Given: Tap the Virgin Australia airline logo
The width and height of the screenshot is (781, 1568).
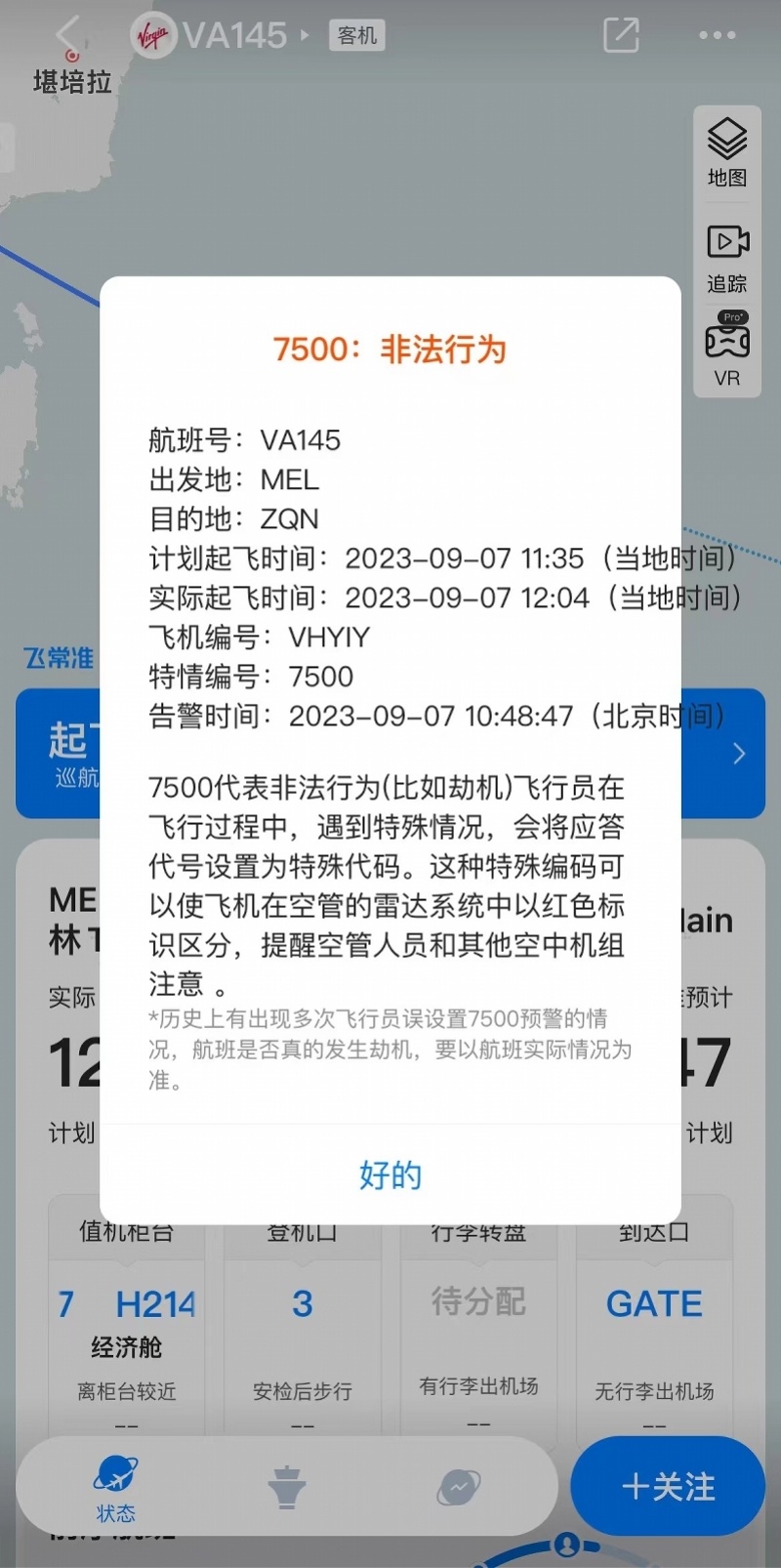Looking at the screenshot, I should coord(153,36).
